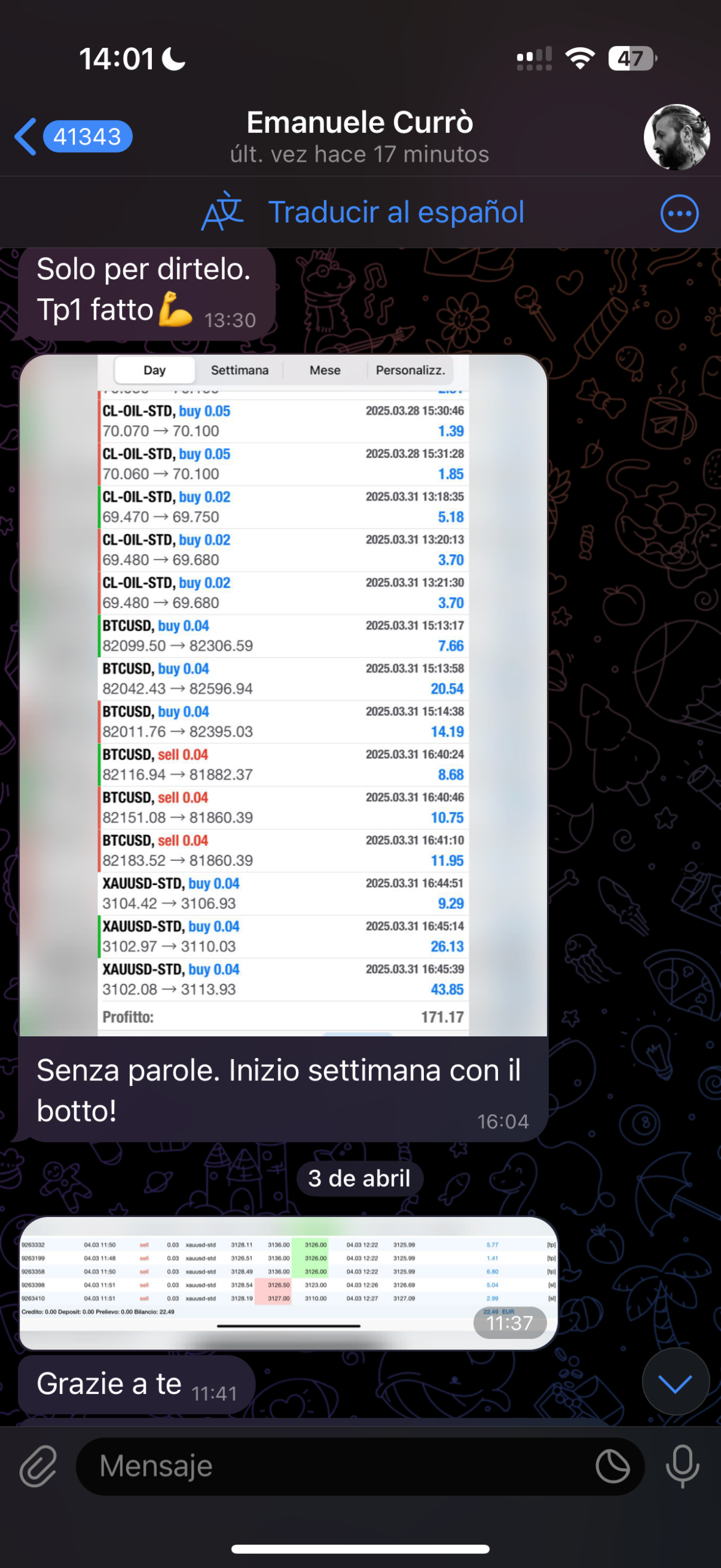Open the translation options menu
This screenshot has height=1568, width=721.
[679, 214]
